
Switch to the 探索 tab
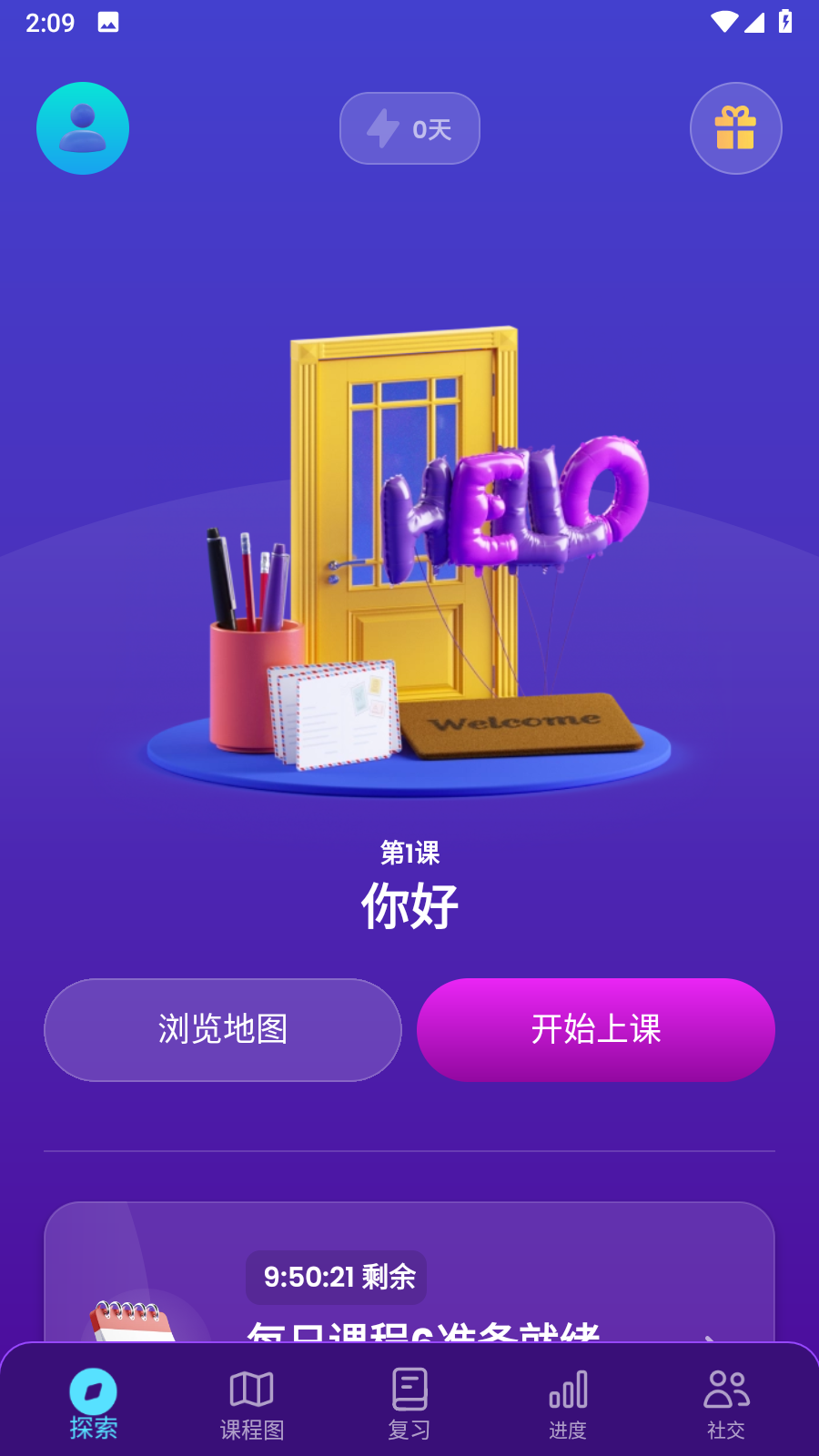(x=94, y=1404)
